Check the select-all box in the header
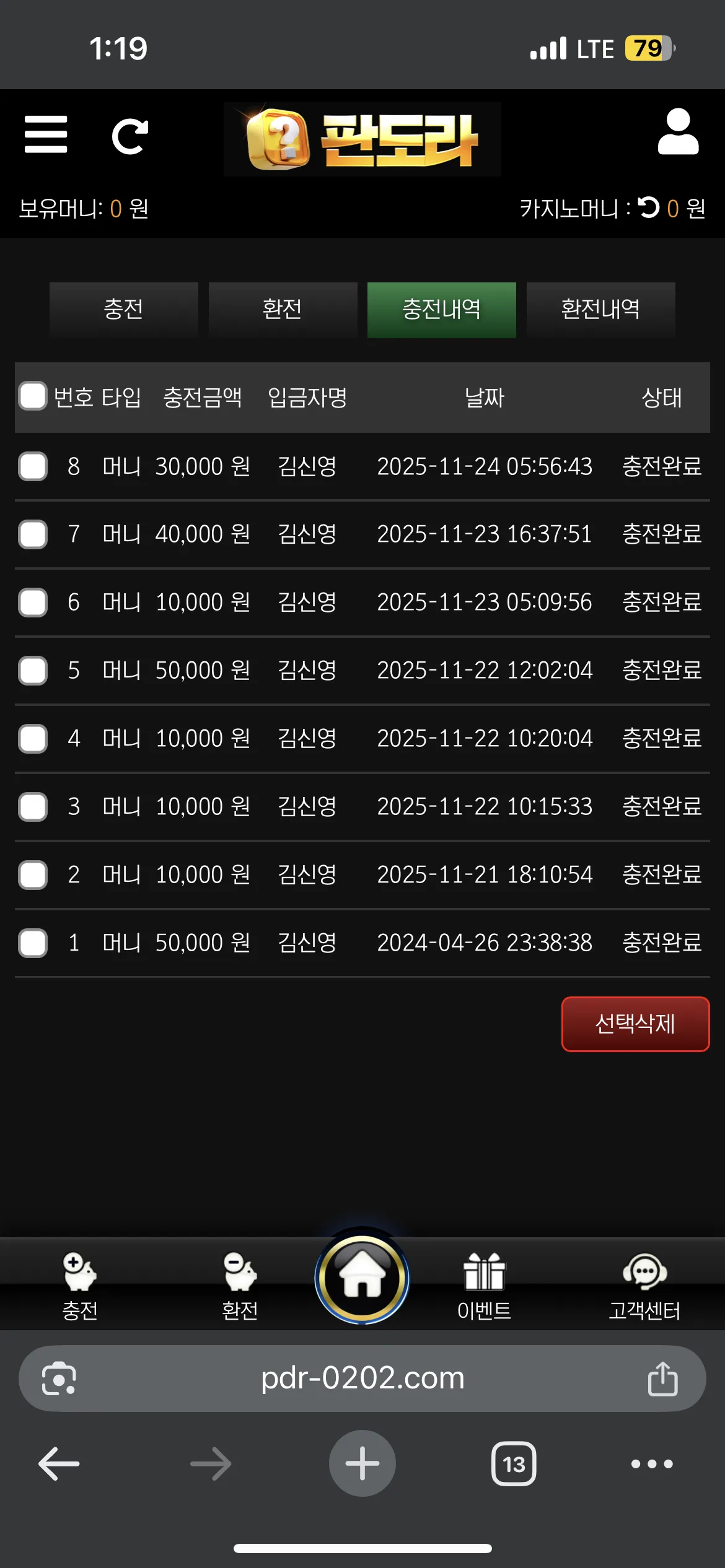 (x=33, y=396)
